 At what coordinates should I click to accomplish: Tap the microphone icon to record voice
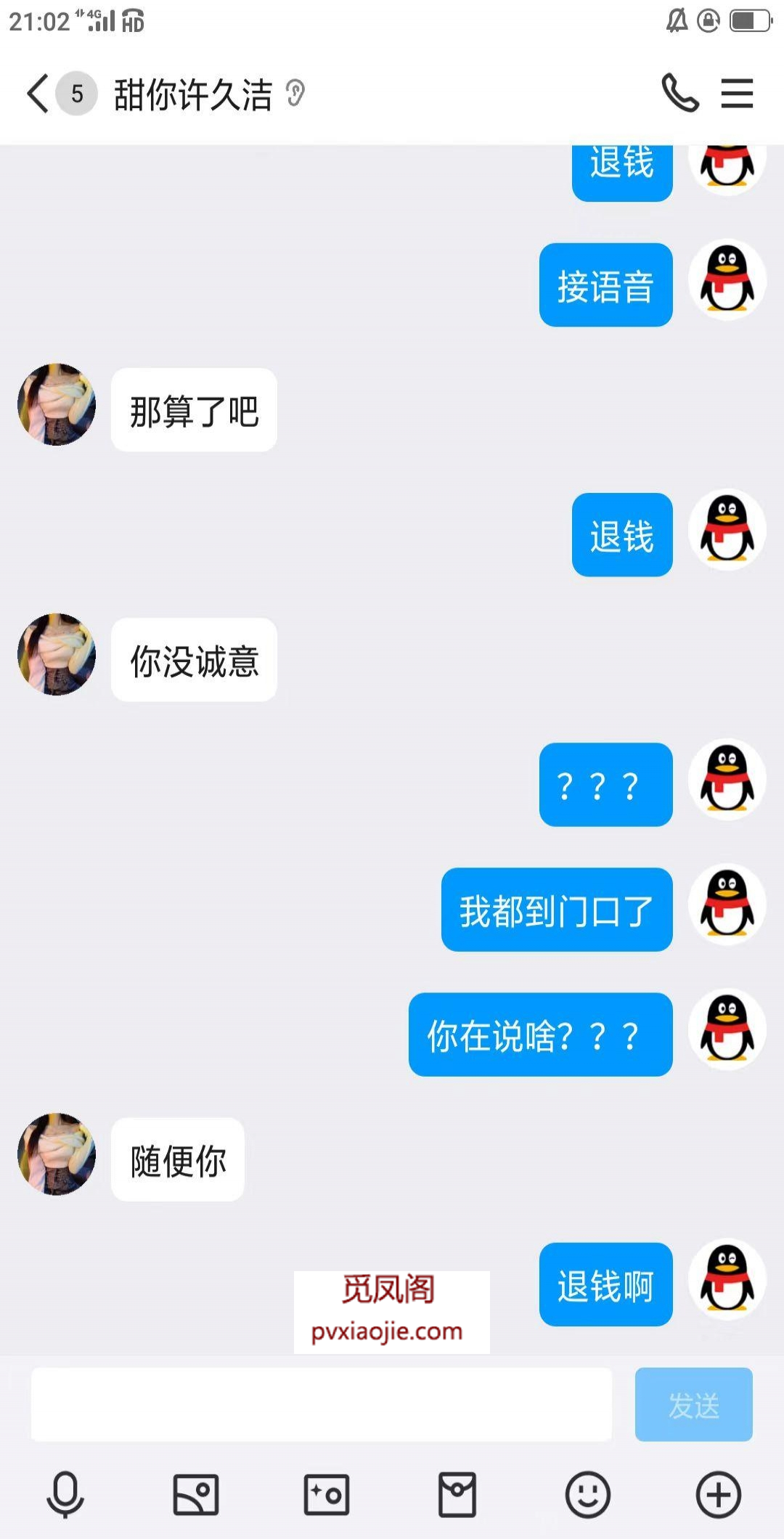click(x=65, y=1493)
